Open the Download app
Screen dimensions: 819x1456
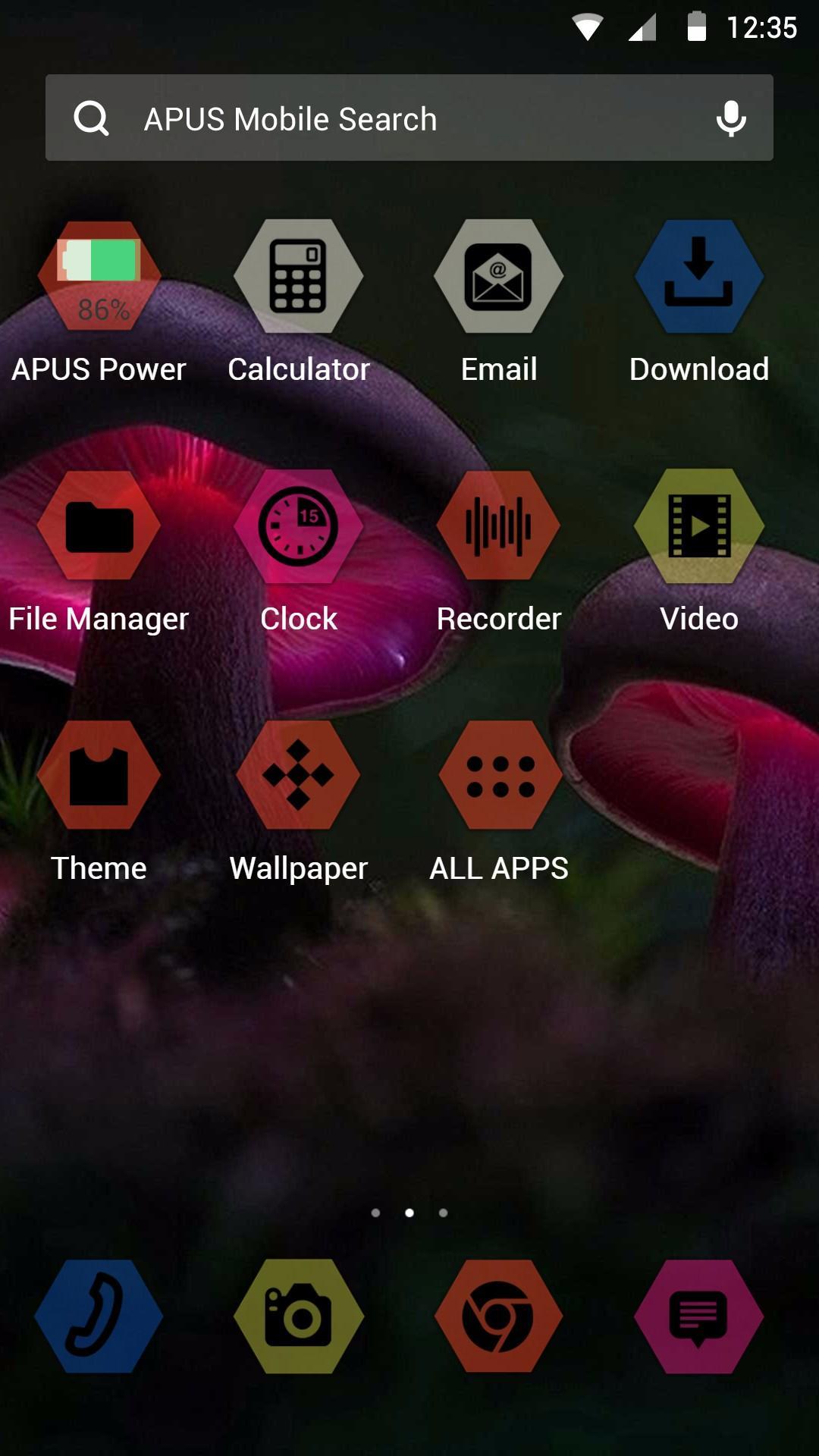coord(698,277)
